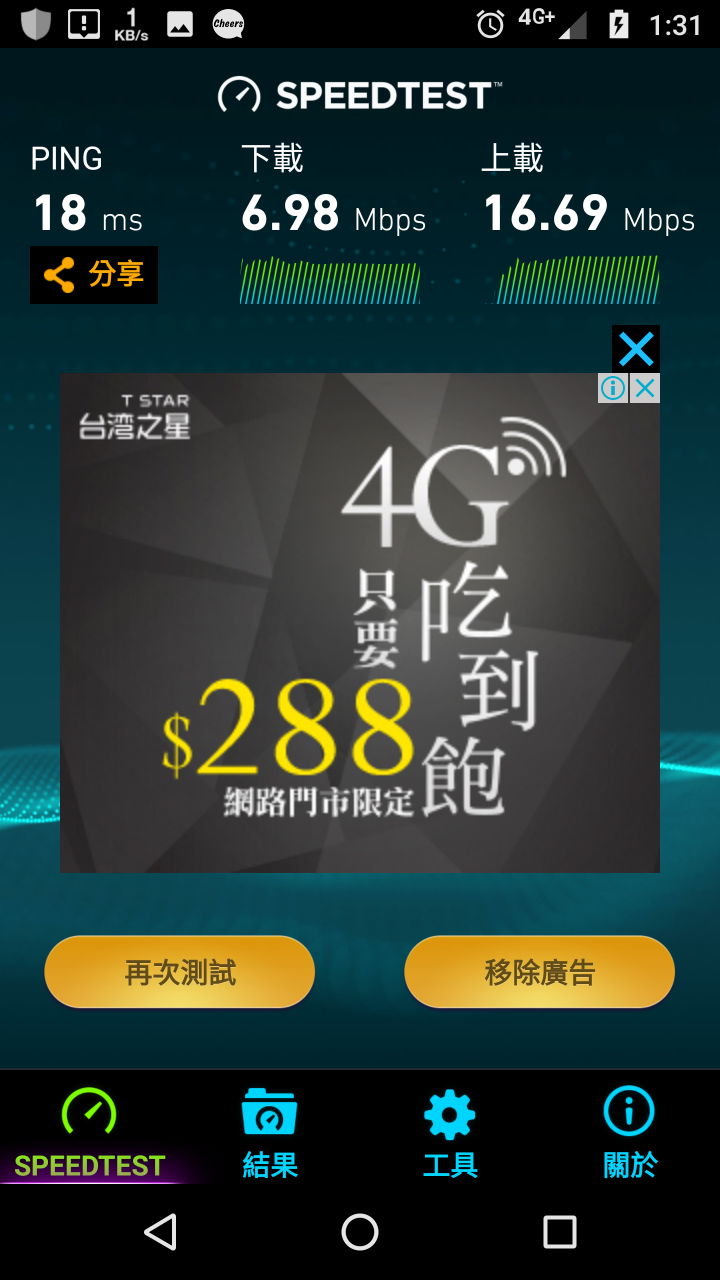Close the ad with the blue X
The image size is (720, 1280).
pos(636,349)
